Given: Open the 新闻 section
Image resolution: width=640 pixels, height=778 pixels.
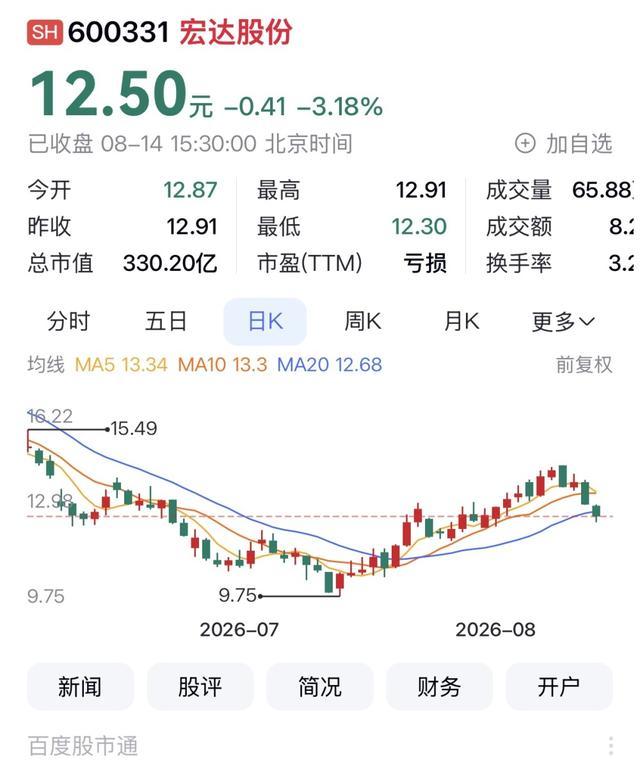Looking at the screenshot, I should (80, 687).
